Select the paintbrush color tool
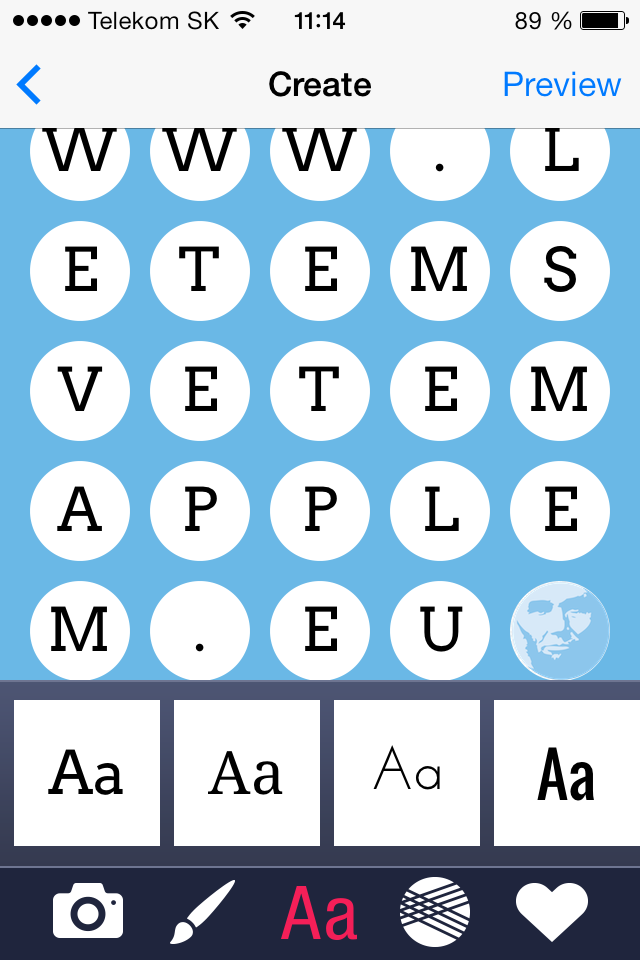This screenshot has width=640, height=960. click(203, 912)
